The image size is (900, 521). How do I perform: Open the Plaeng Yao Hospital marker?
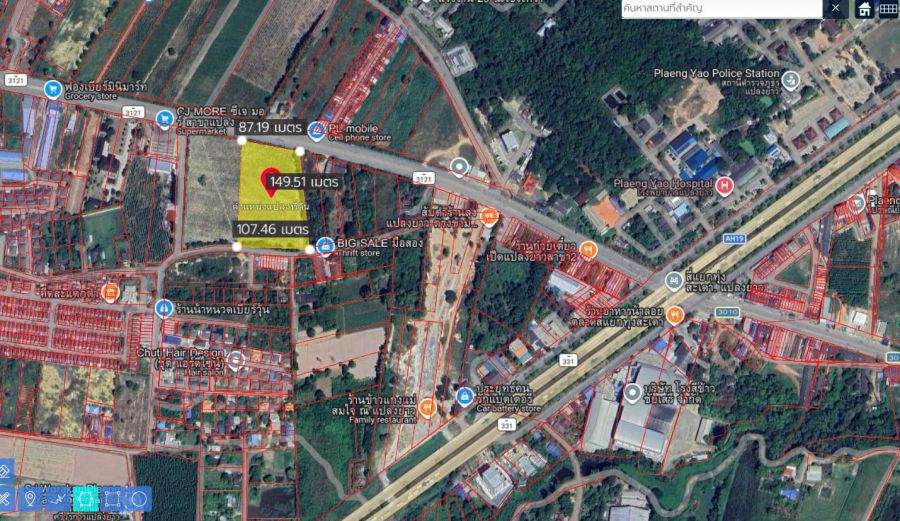pos(725,185)
